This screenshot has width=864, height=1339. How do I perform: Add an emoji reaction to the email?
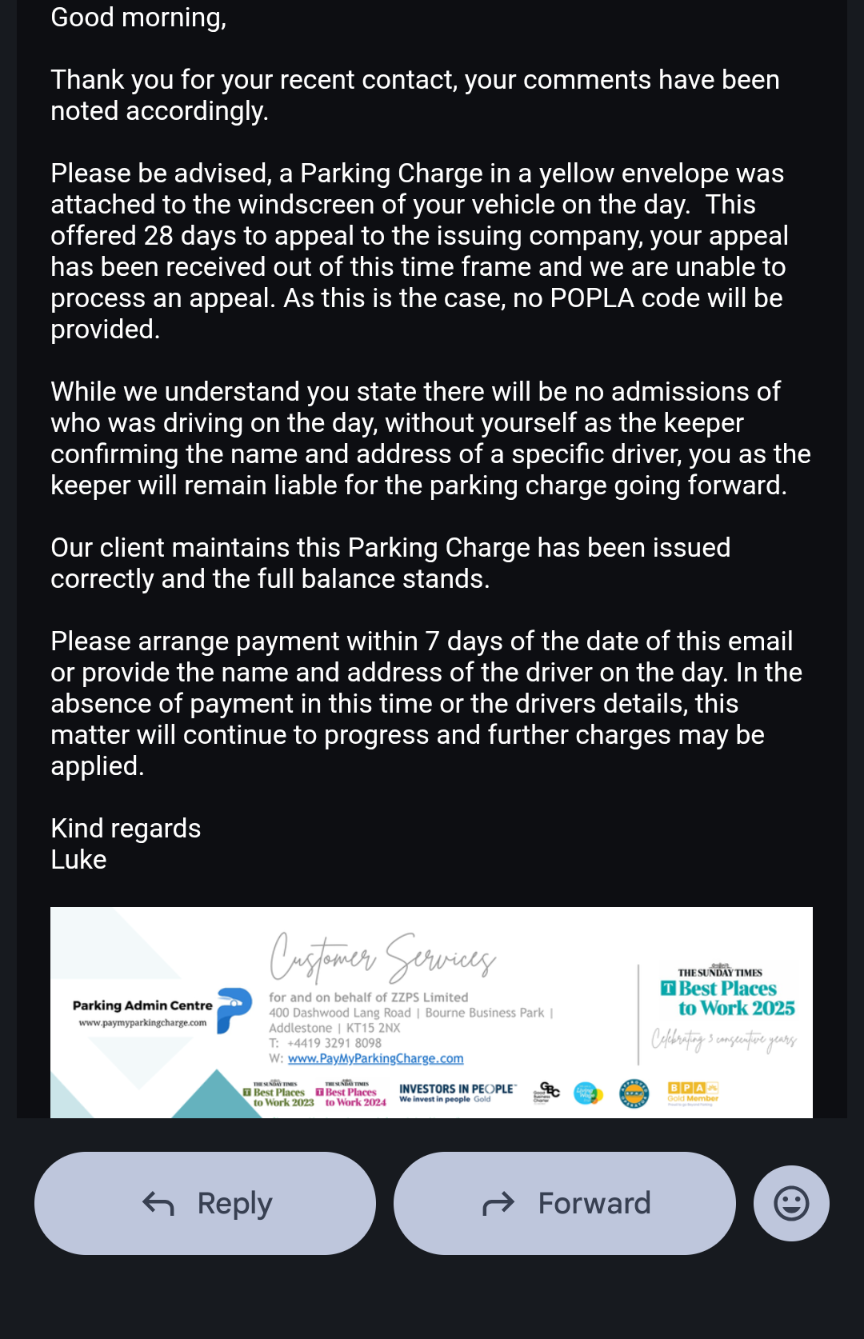tap(791, 1203)
